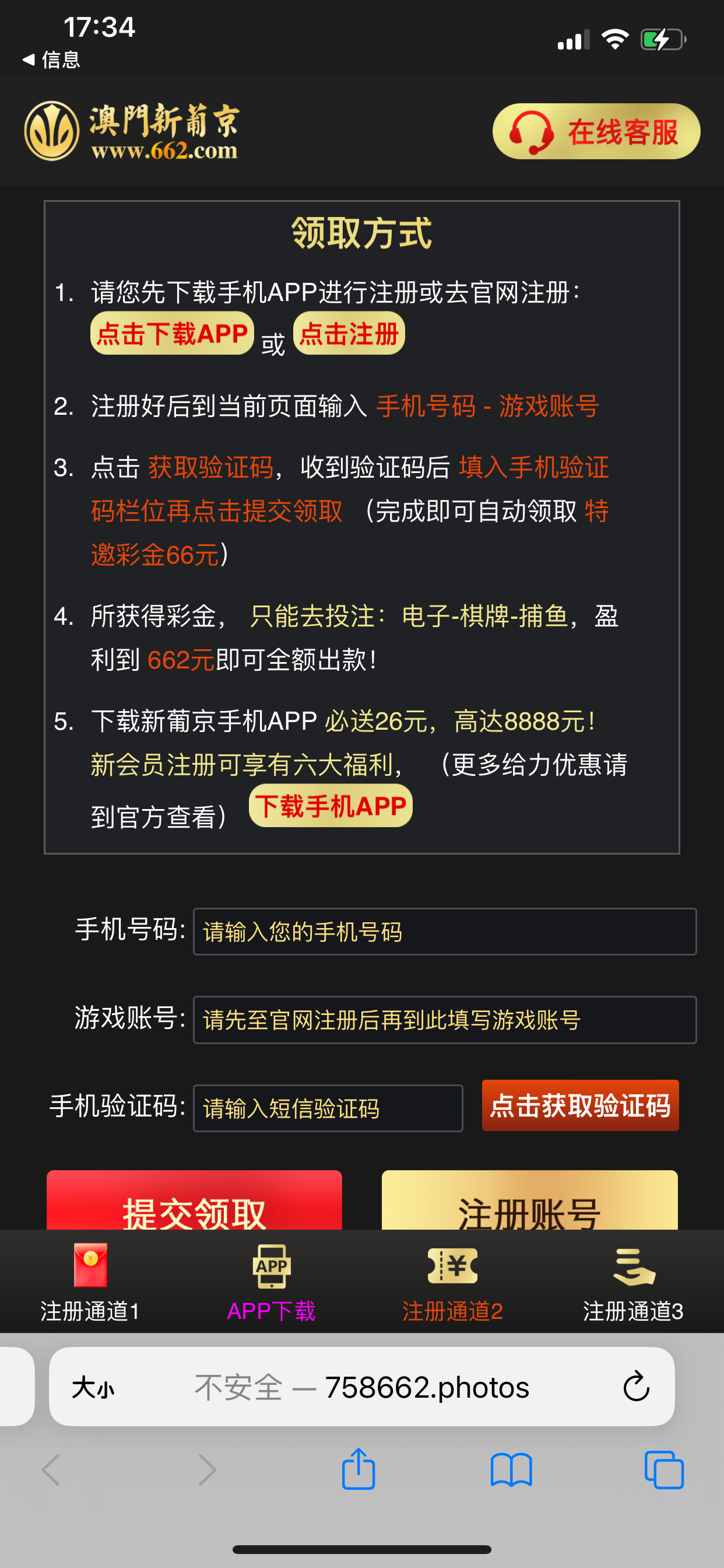
Task: Open Safari bookmarks
Action: pyautogui.click(x=511, y=1469)
